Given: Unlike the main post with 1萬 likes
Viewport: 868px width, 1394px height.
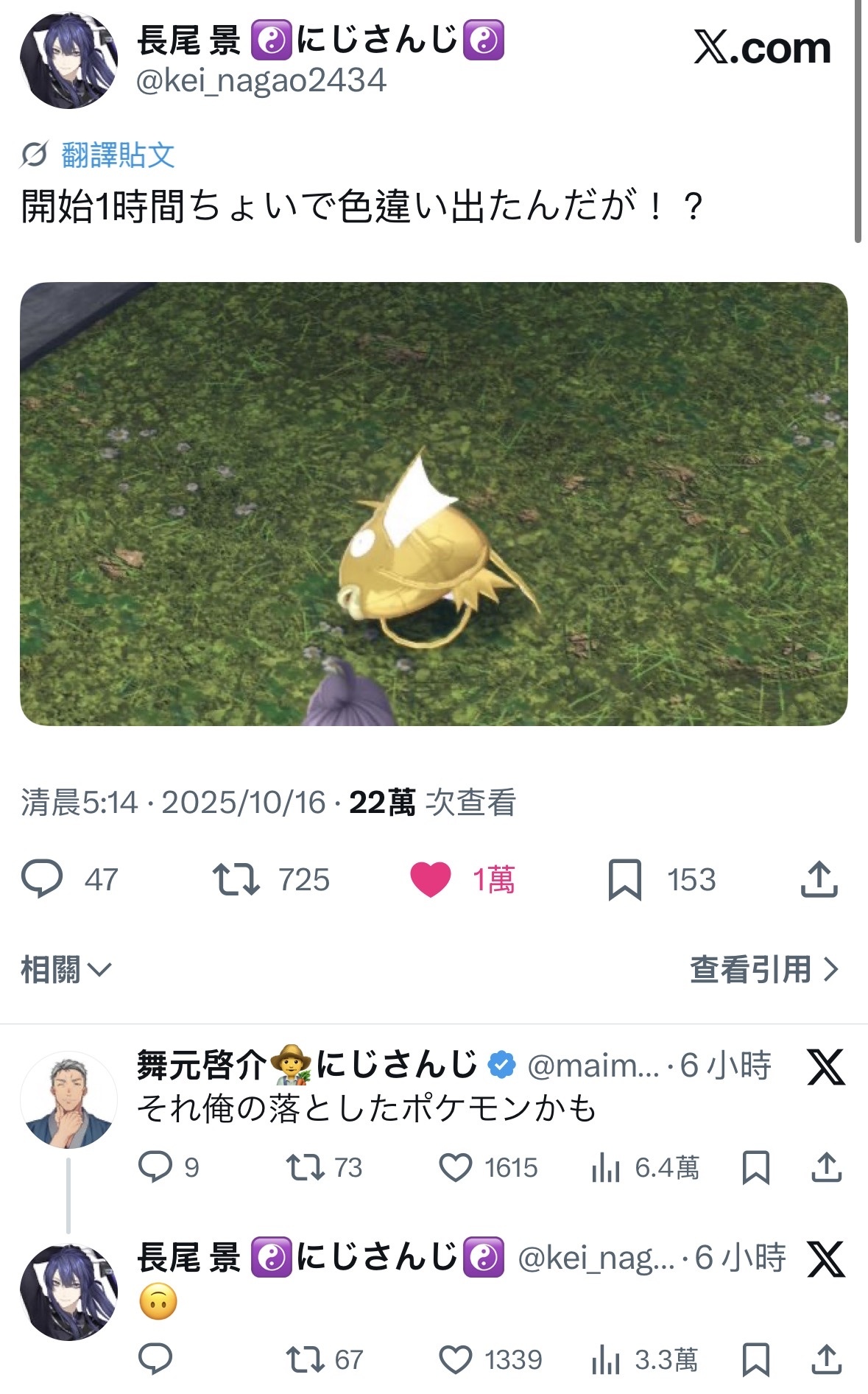Looking at the screenshot, I should tap(431, 879).
